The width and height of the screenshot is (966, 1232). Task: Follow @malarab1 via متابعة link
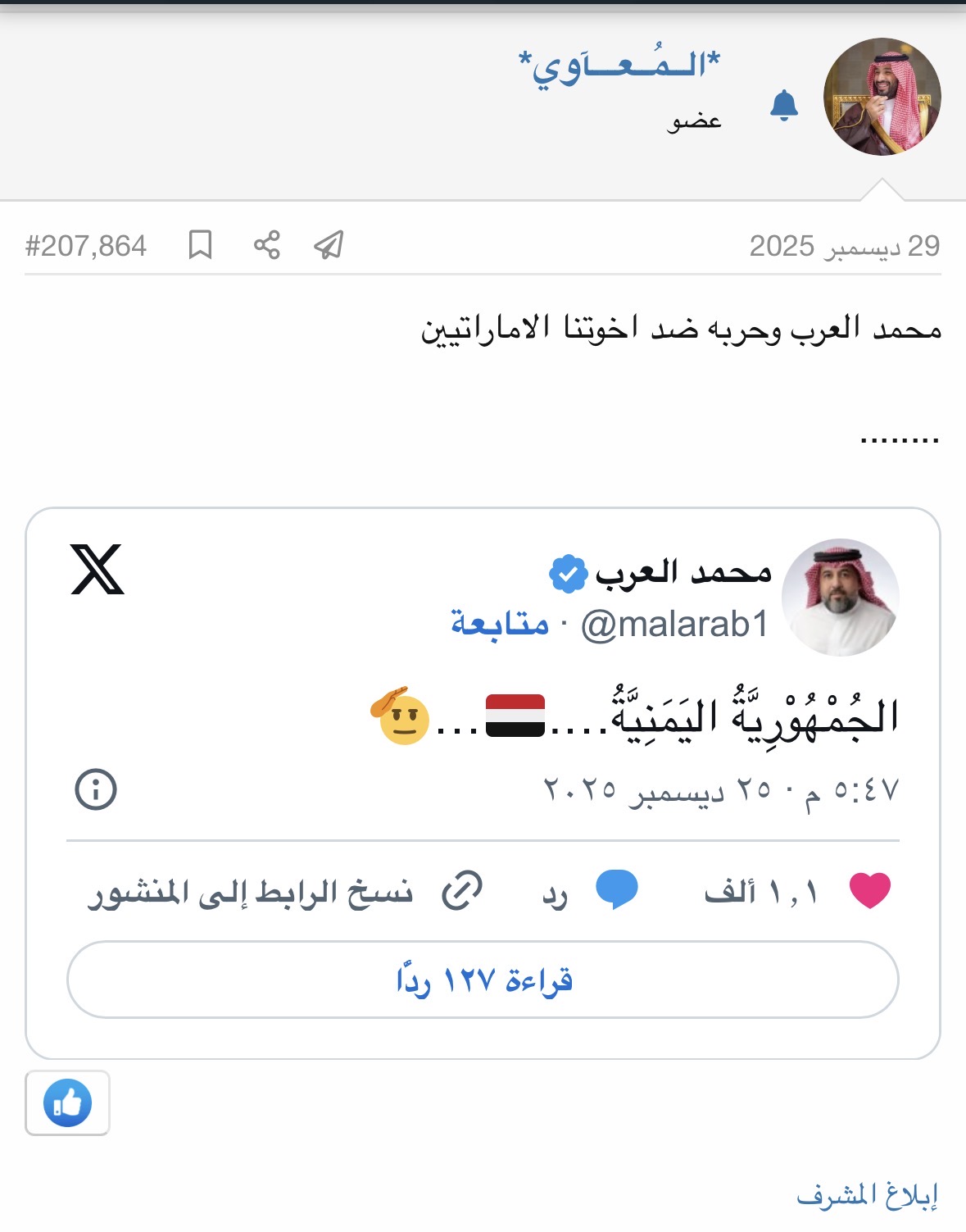pos(500,624)
